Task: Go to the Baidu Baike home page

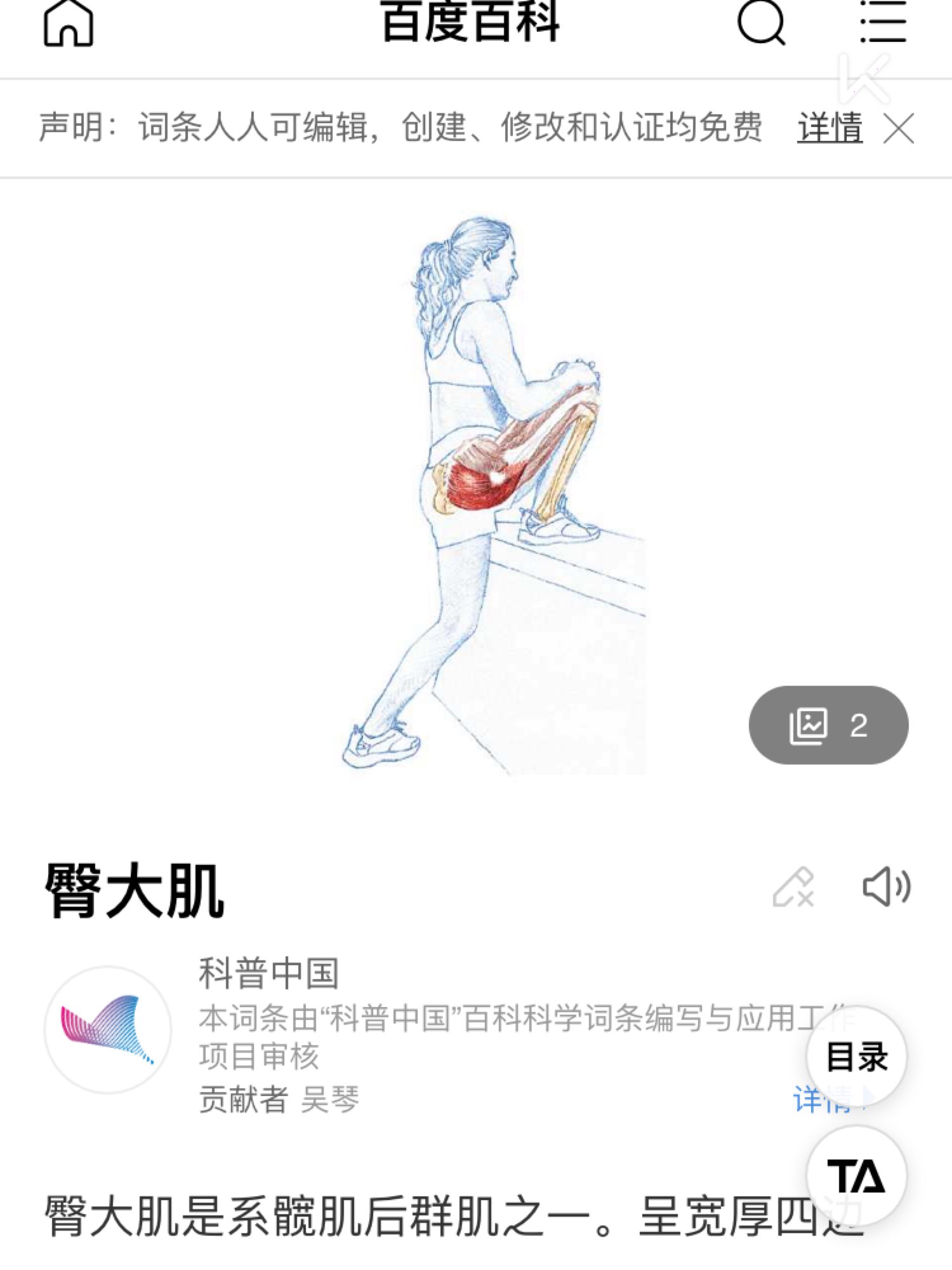Action: point(69,24)
